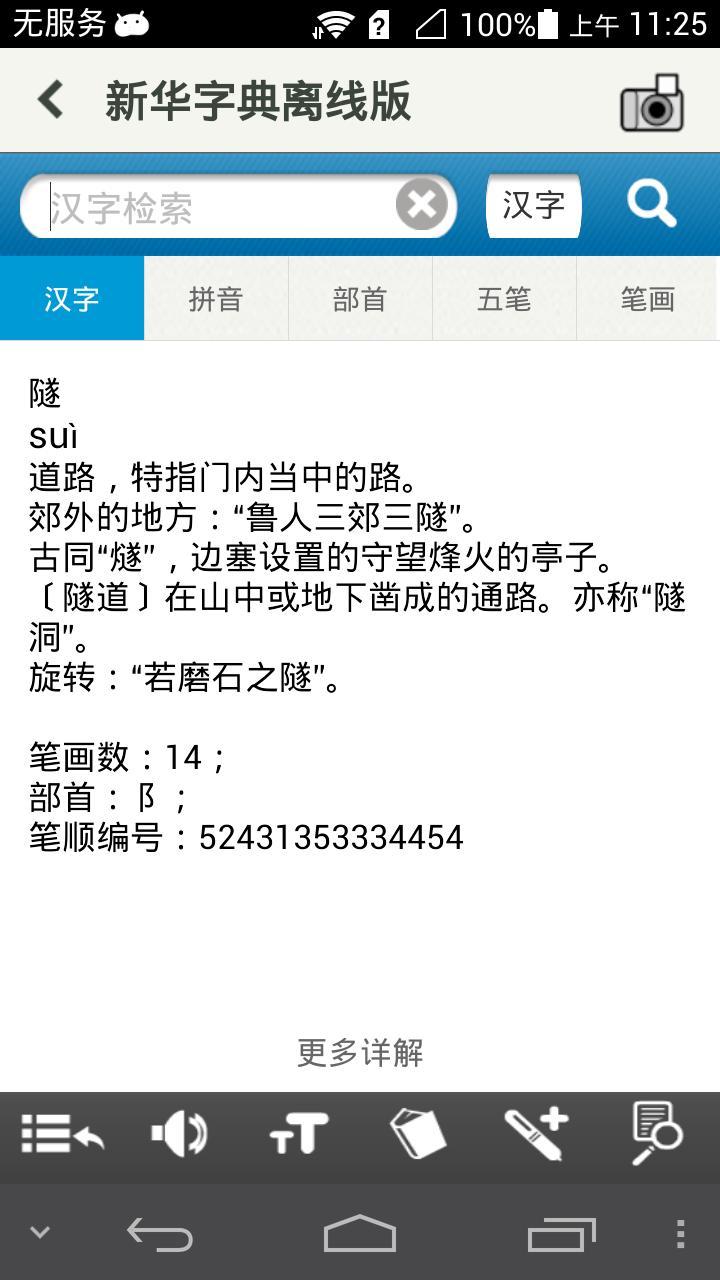
Task: Clear the search input text
Action: (422, 205)
